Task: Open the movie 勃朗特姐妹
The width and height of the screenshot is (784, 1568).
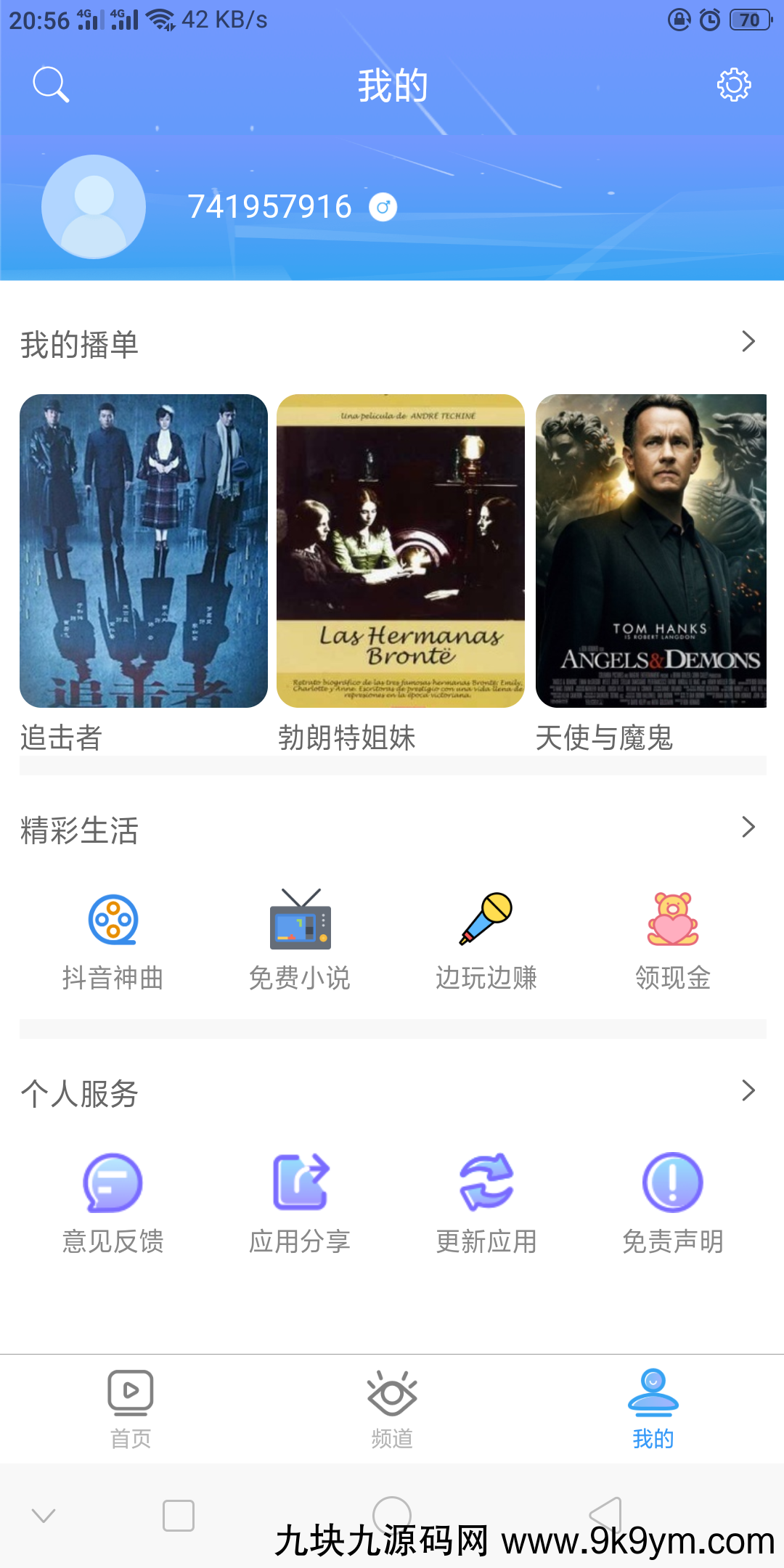Action: pyautogui.click(x=401, y=551)
